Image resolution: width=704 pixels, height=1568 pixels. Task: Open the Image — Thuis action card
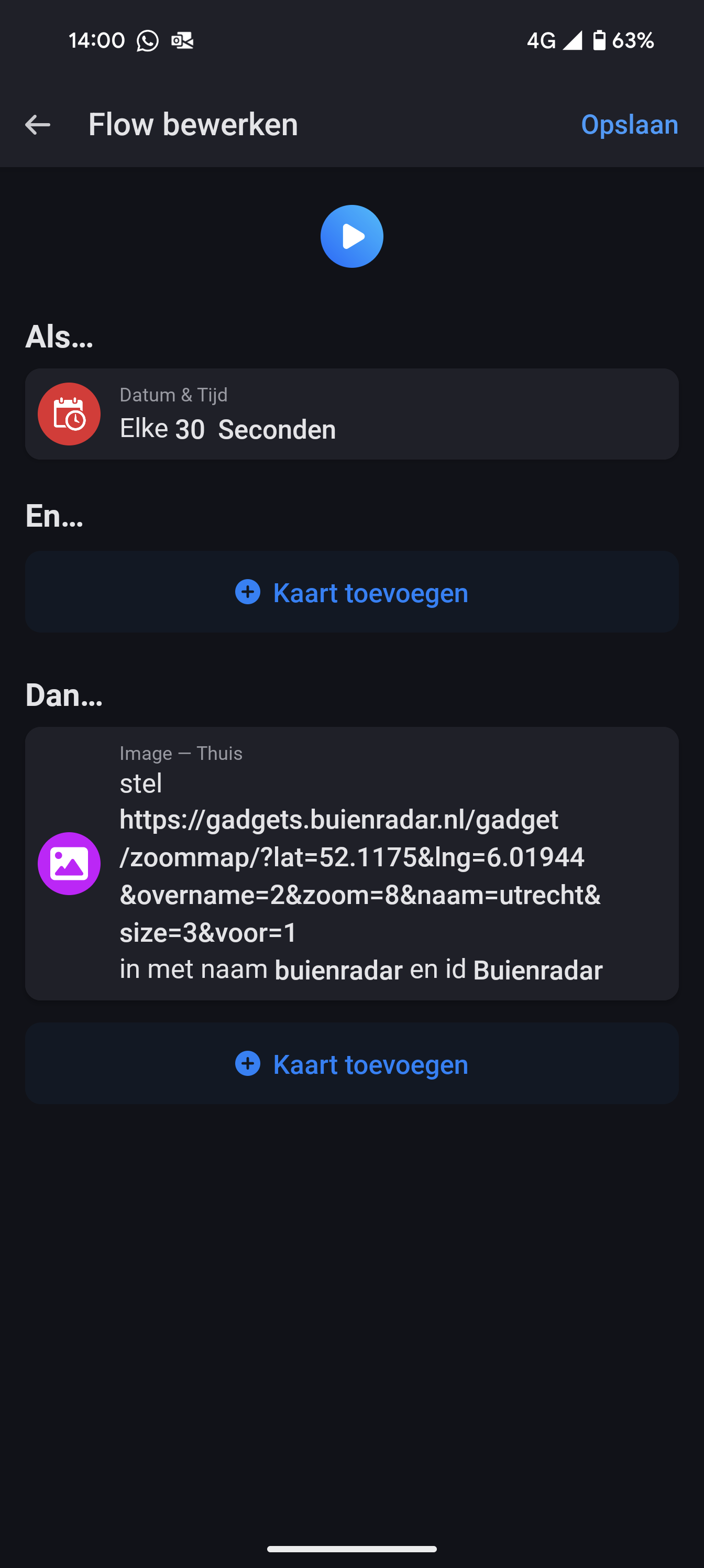click(x=351, y=863)
